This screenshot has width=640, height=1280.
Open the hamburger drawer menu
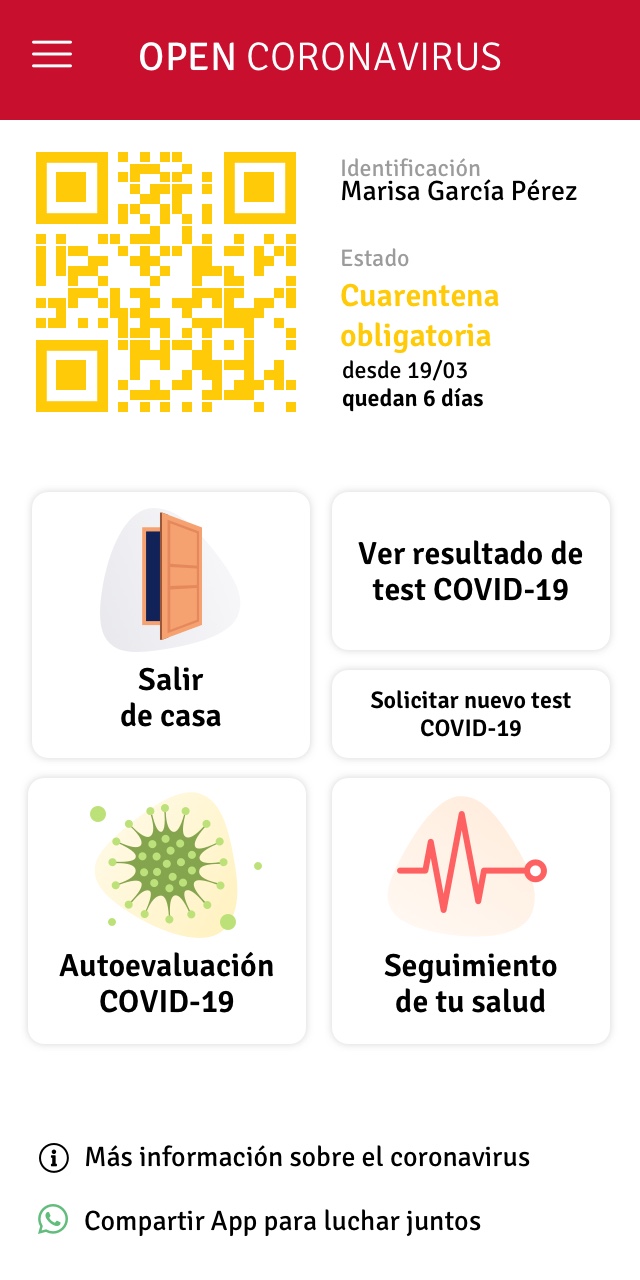pyautogui.click(x=52, y=55)
